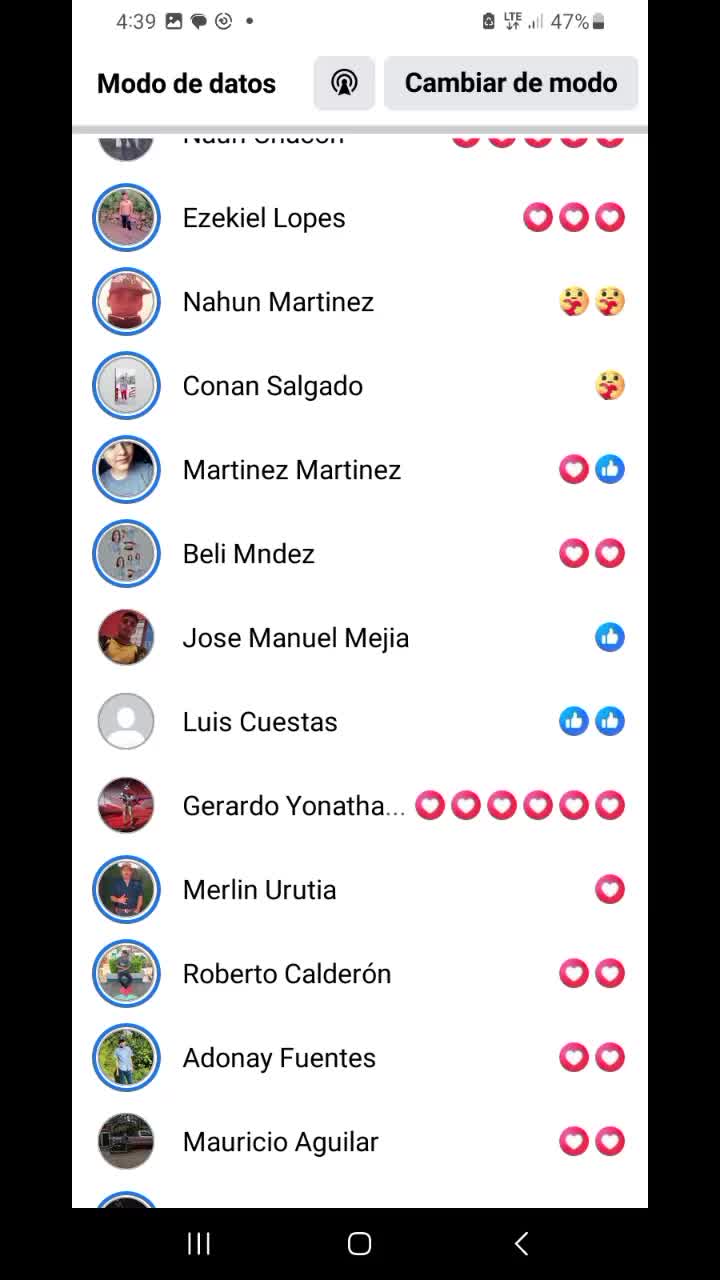720x1280 pixels.
Task: Open Jose Manuel Mejia's row
Action: coord(360,638)
